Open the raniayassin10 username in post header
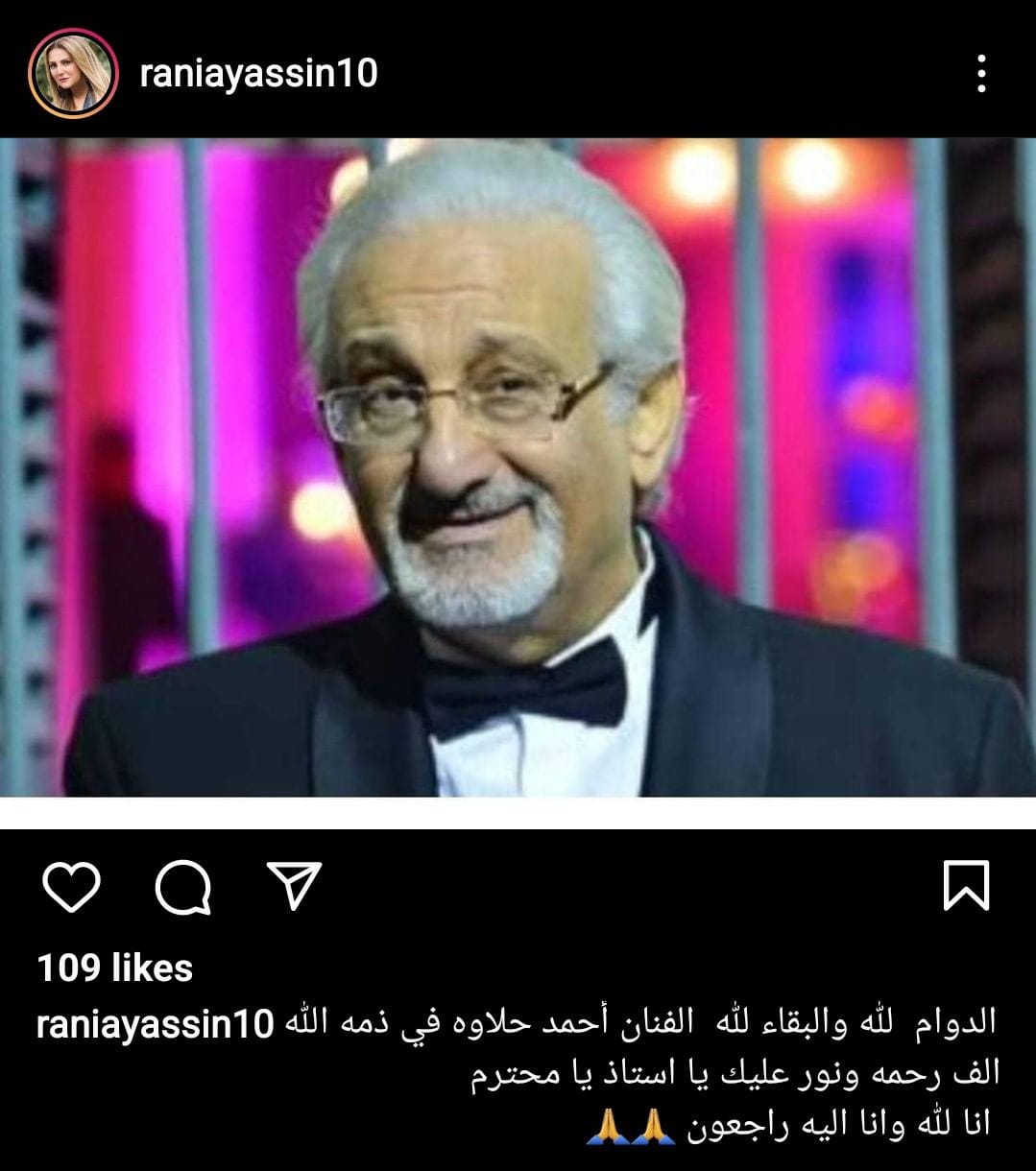1036x1171 pixels. (258, 74)
